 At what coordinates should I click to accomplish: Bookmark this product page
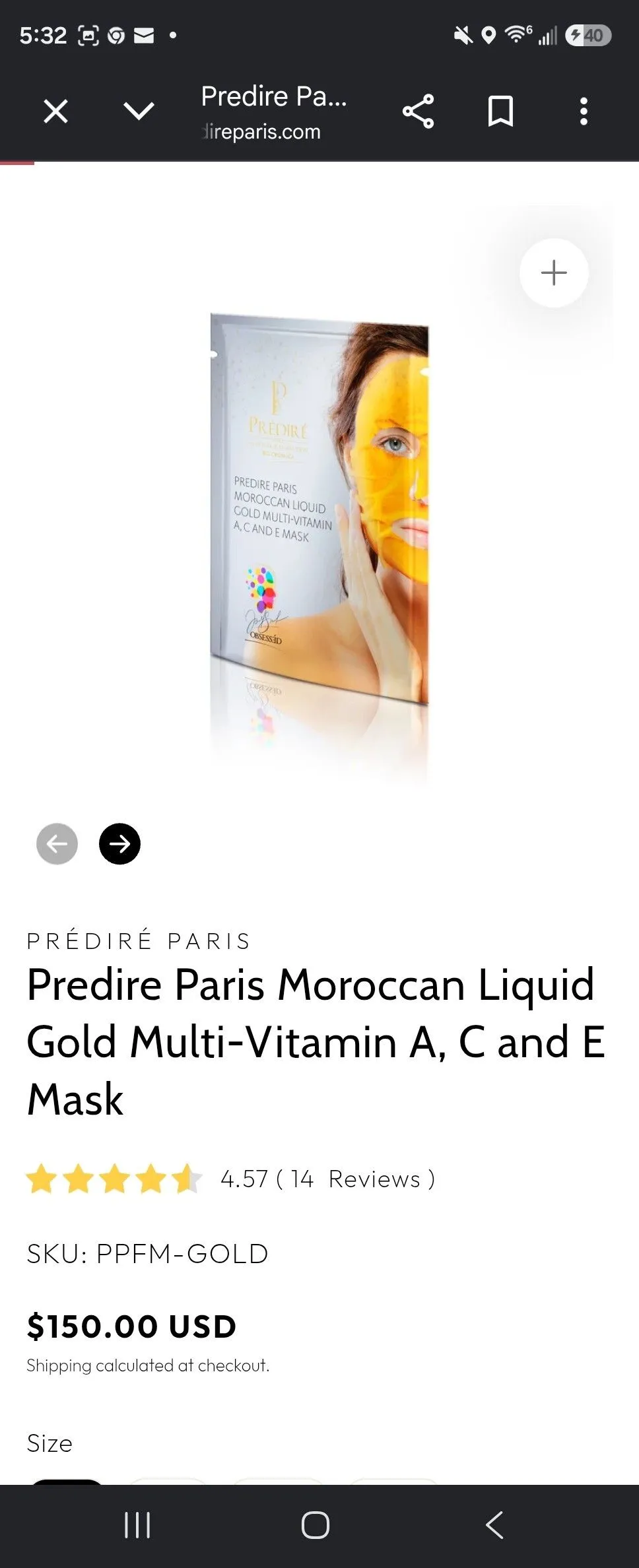(500, 111)
